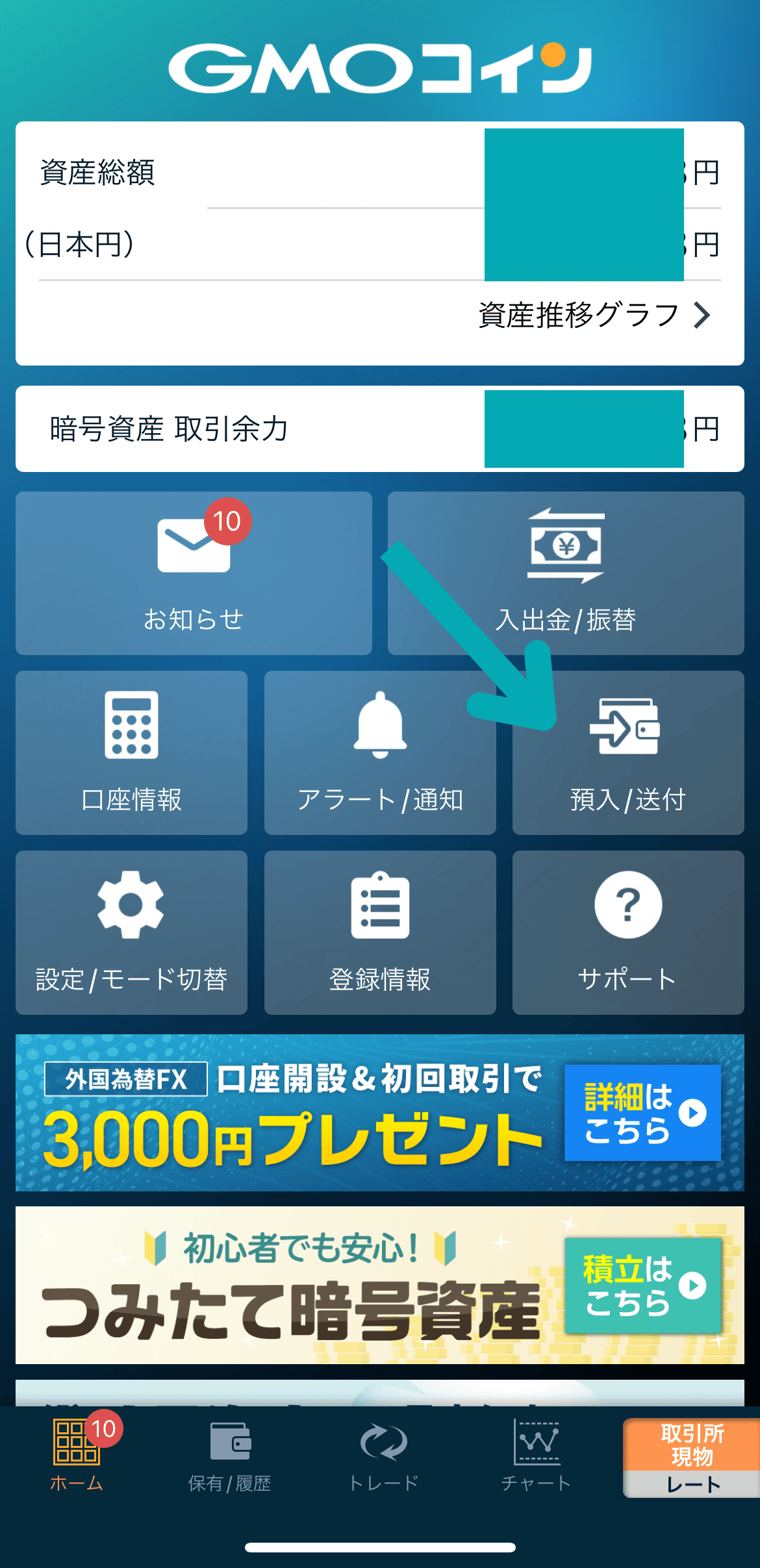Viewport: 760px width, 1568px height.
Task: Open 登録情報 registration info
Action: click(380, 932)
